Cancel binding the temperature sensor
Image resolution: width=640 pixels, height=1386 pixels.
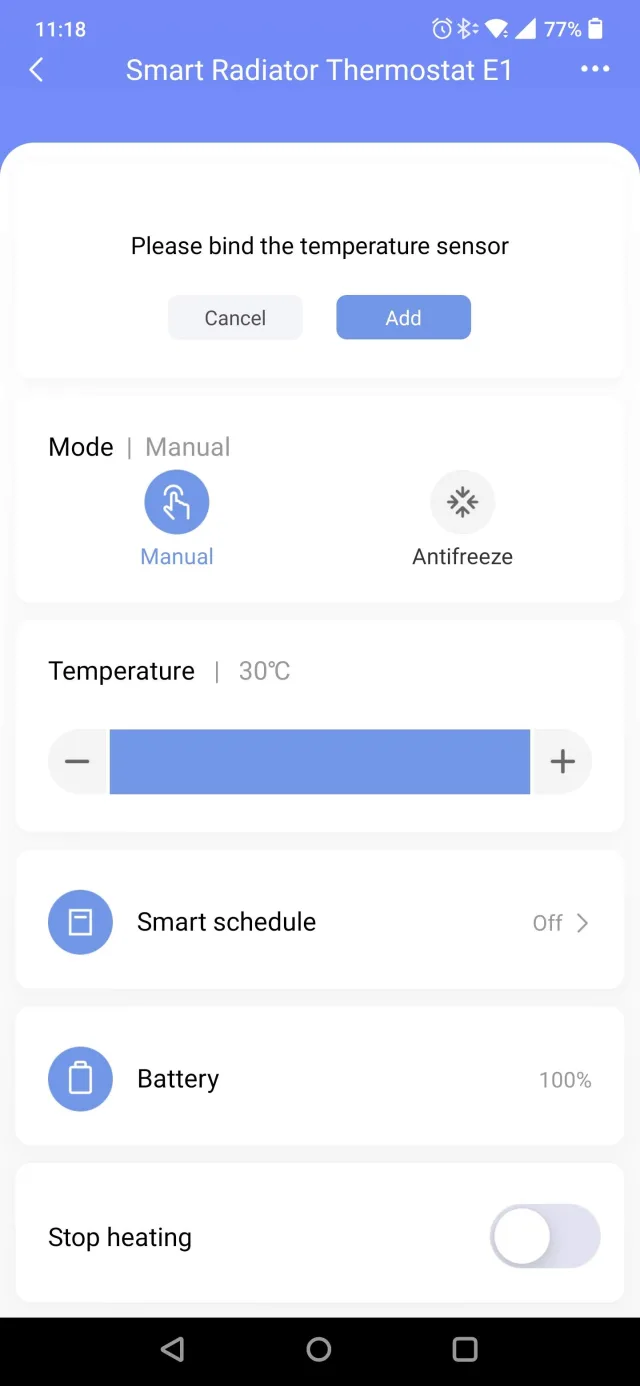(235, 318)
